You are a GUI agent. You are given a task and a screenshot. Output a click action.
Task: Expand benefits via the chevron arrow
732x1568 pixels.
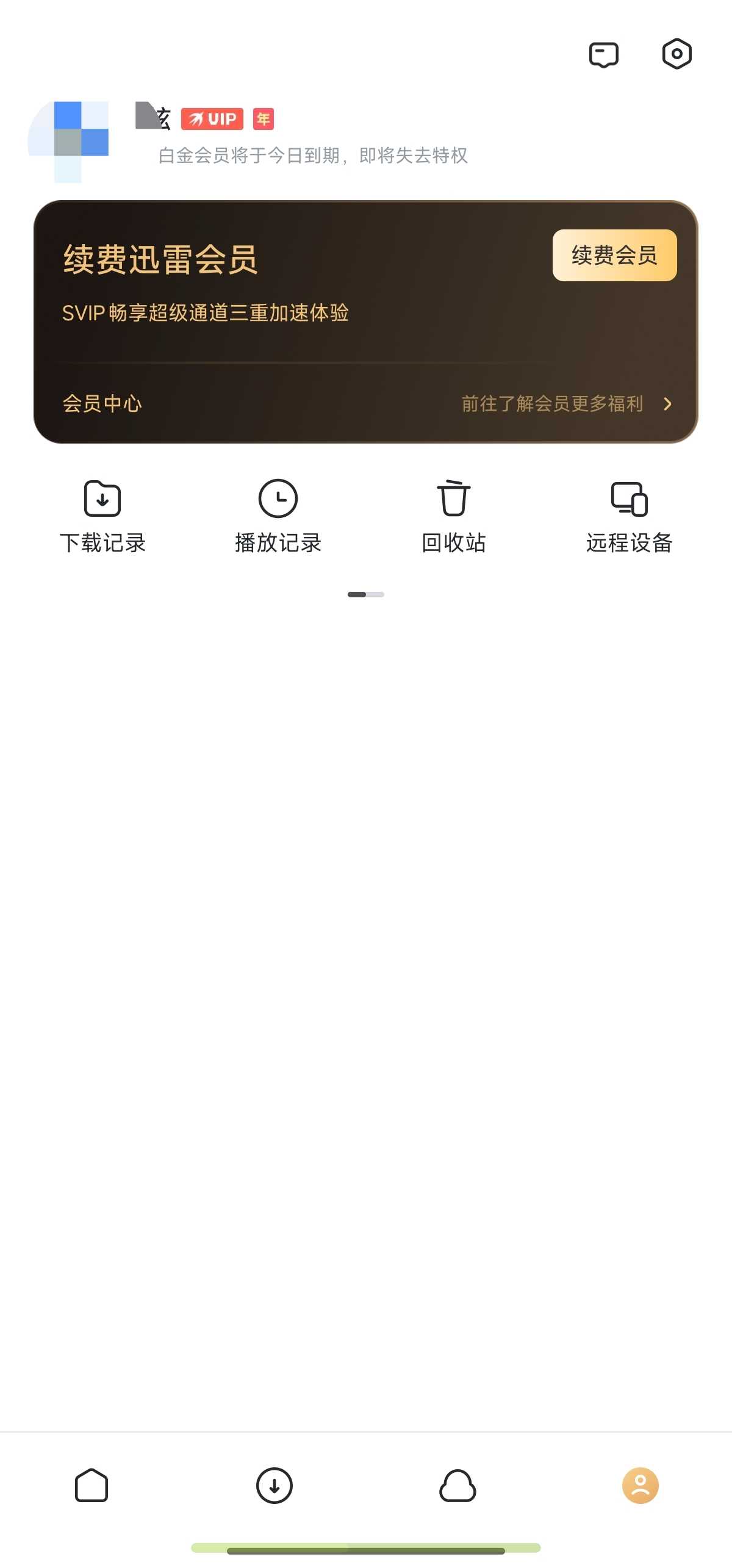[669, 403]
